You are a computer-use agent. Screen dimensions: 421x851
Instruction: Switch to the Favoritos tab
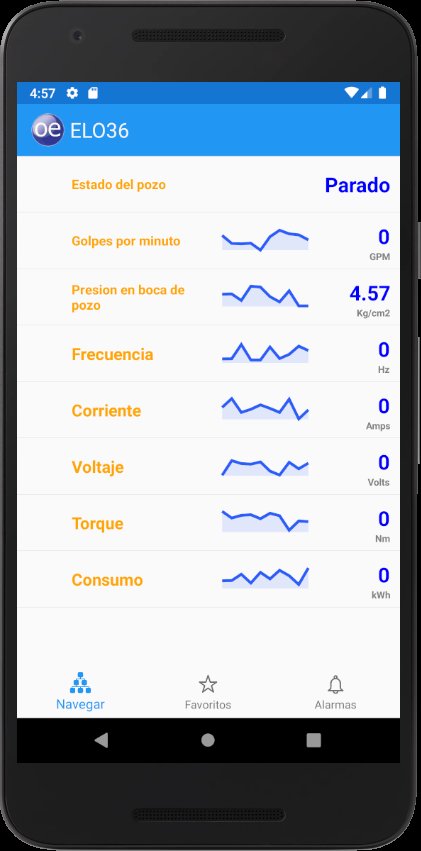(x=208, y=691)
